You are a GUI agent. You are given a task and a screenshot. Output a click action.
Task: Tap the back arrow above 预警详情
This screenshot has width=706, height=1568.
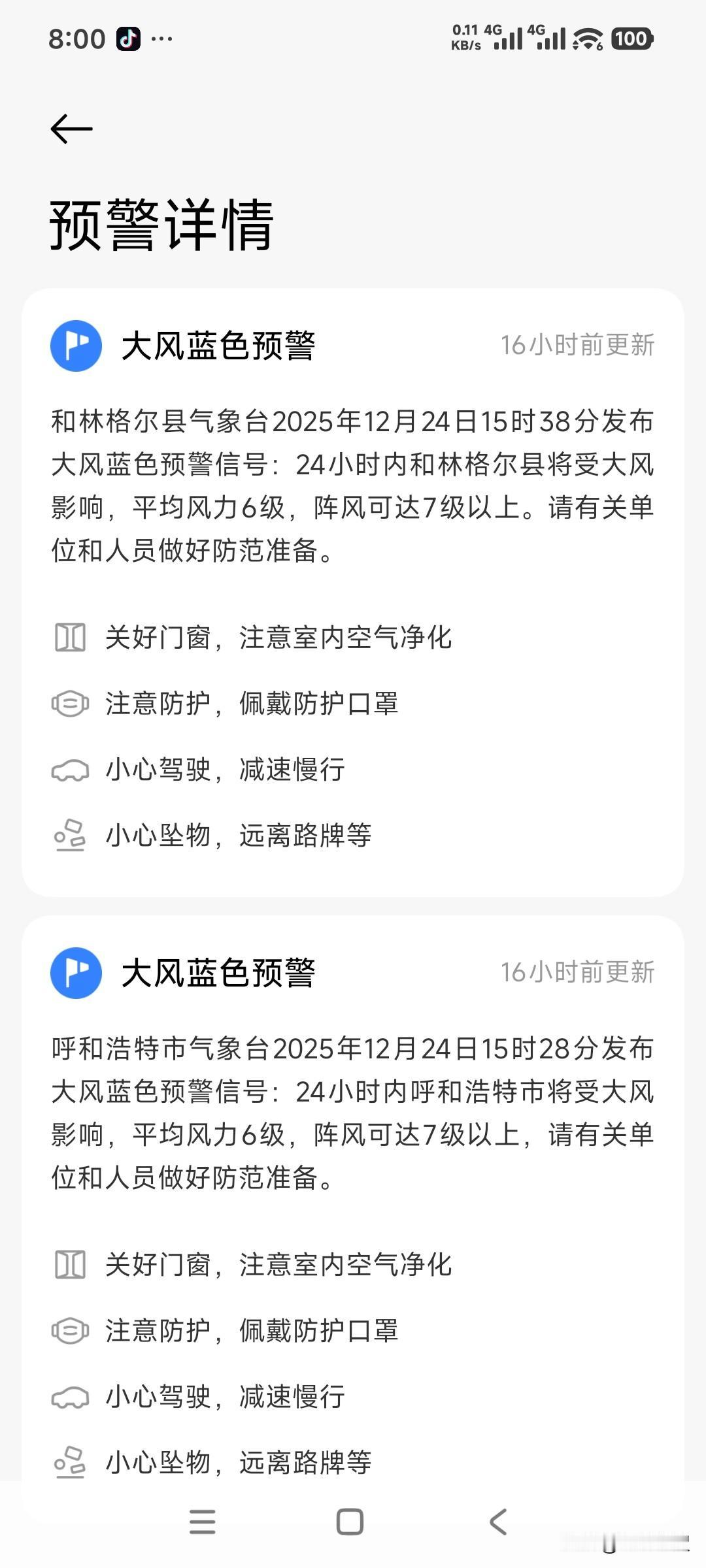[70, 128]
